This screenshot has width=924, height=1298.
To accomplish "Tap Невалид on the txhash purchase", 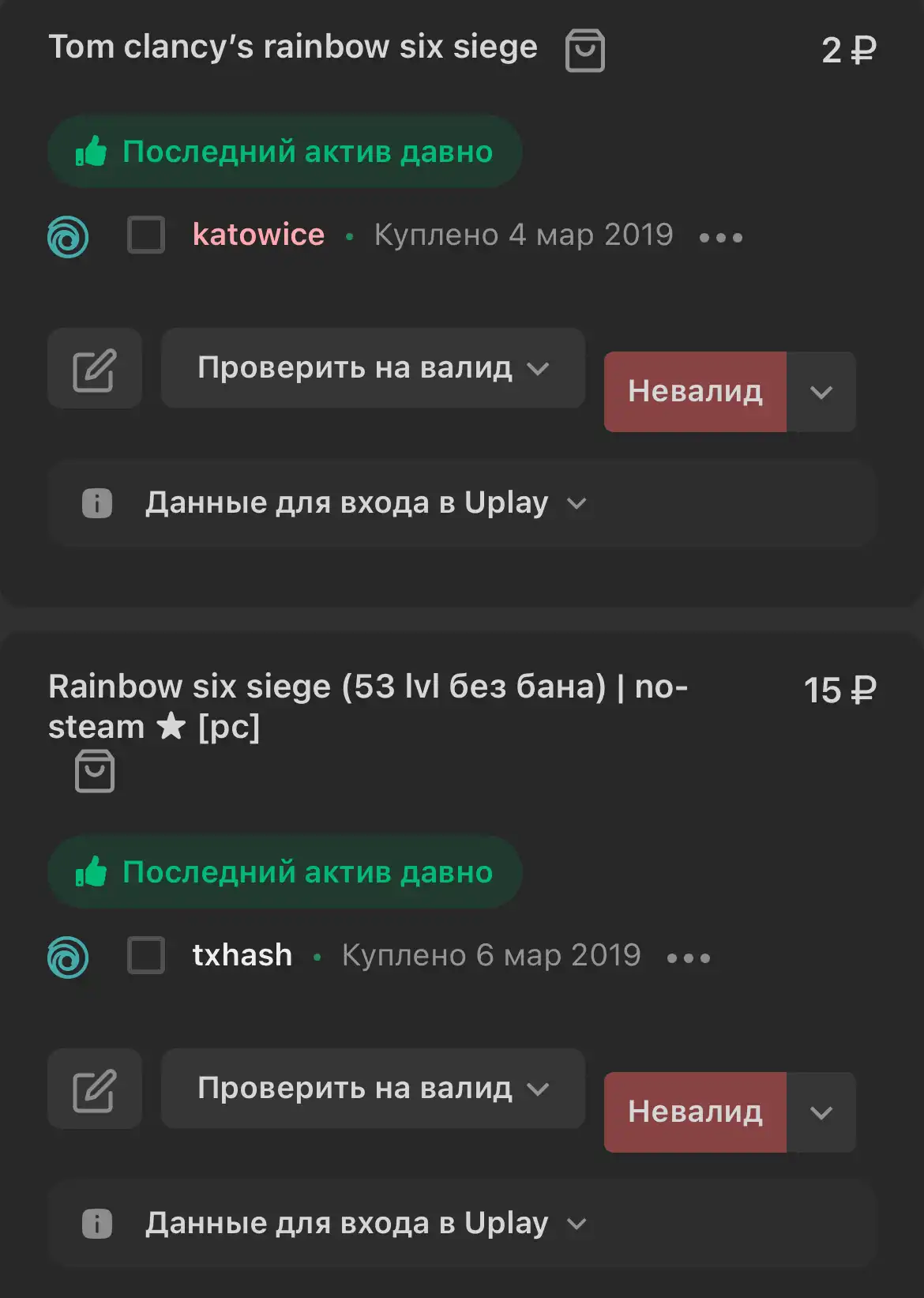I will click(x=695, y=1112).
